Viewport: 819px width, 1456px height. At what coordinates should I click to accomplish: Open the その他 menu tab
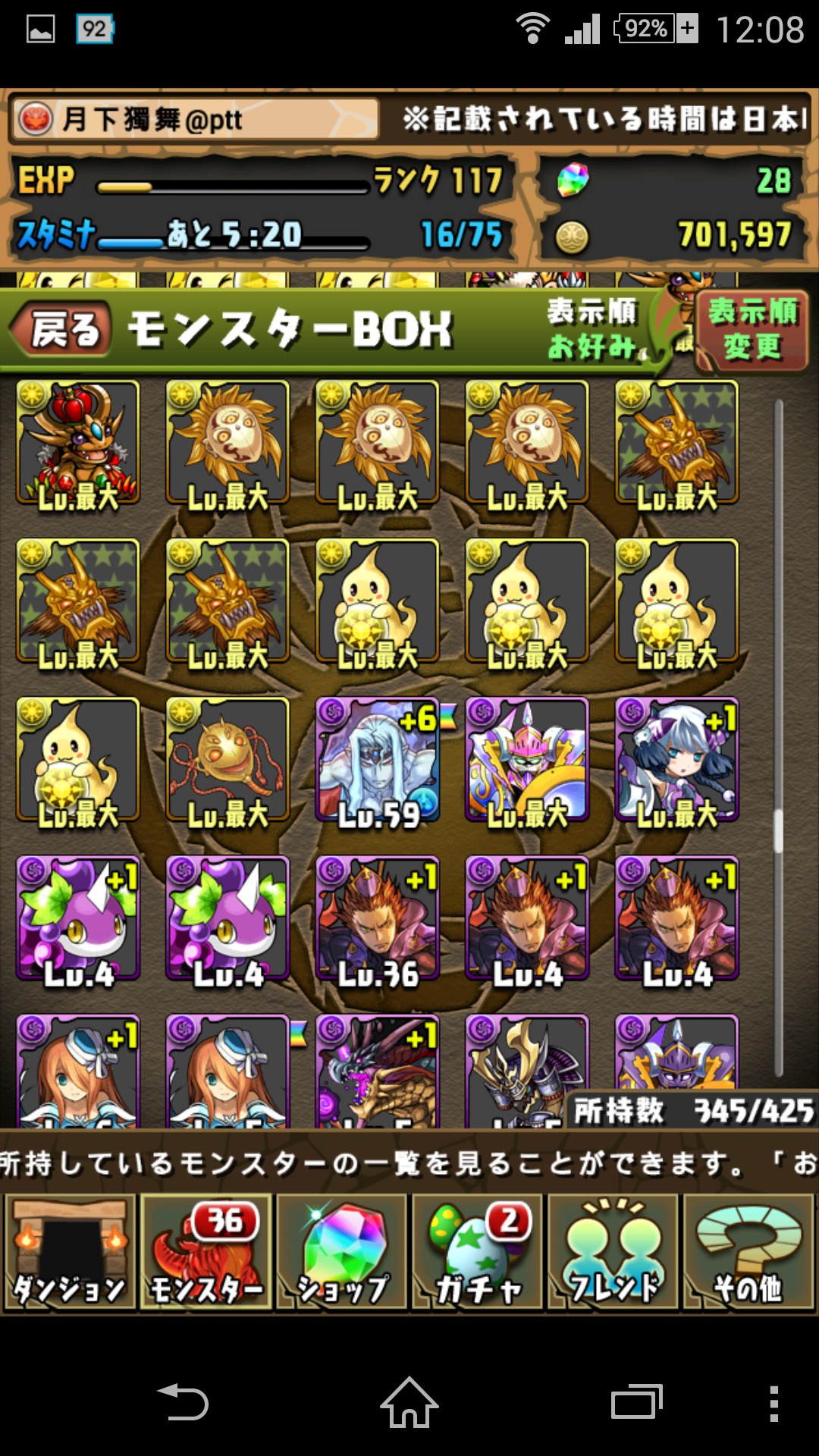point(748,1252)
